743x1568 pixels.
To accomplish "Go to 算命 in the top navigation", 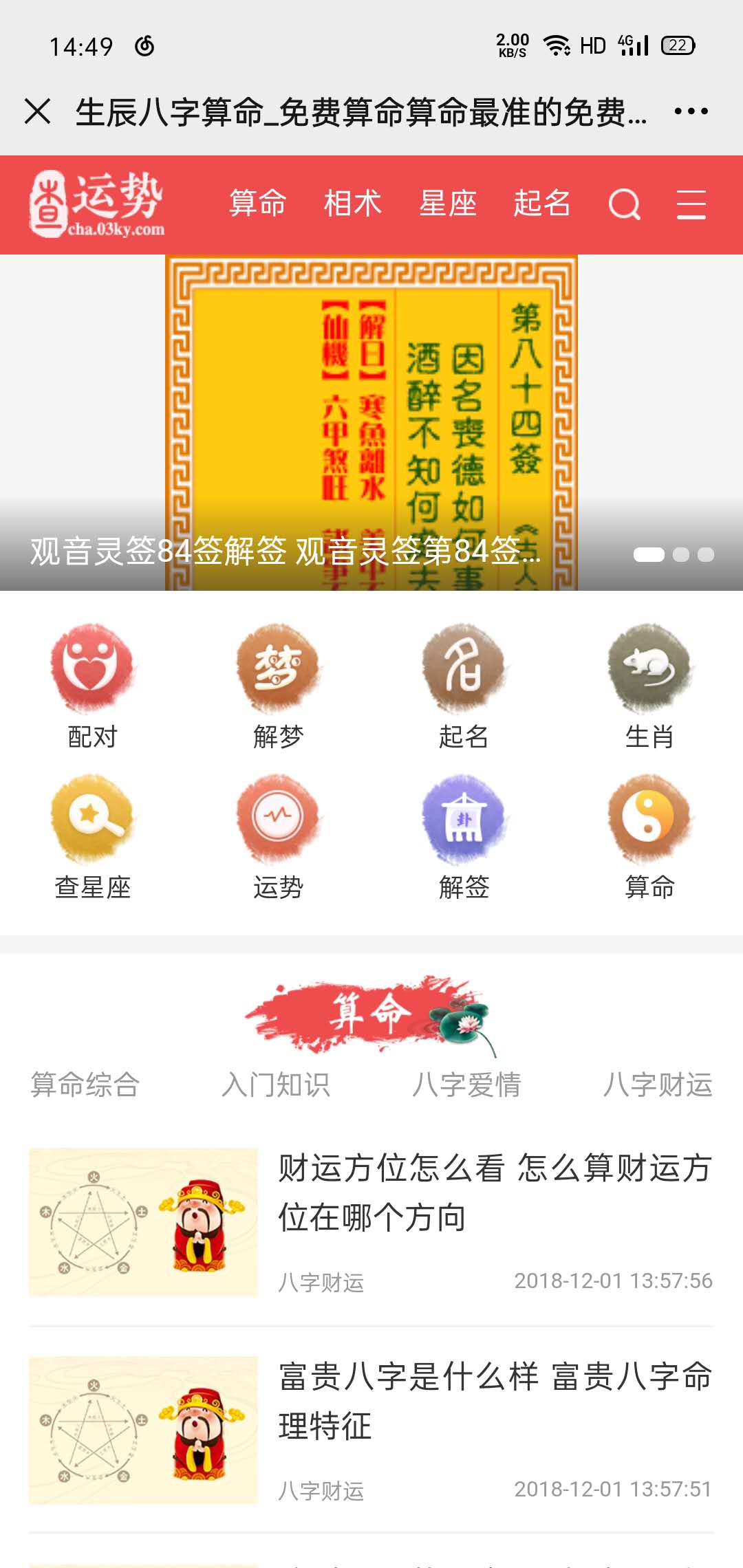I will (257, 204).
